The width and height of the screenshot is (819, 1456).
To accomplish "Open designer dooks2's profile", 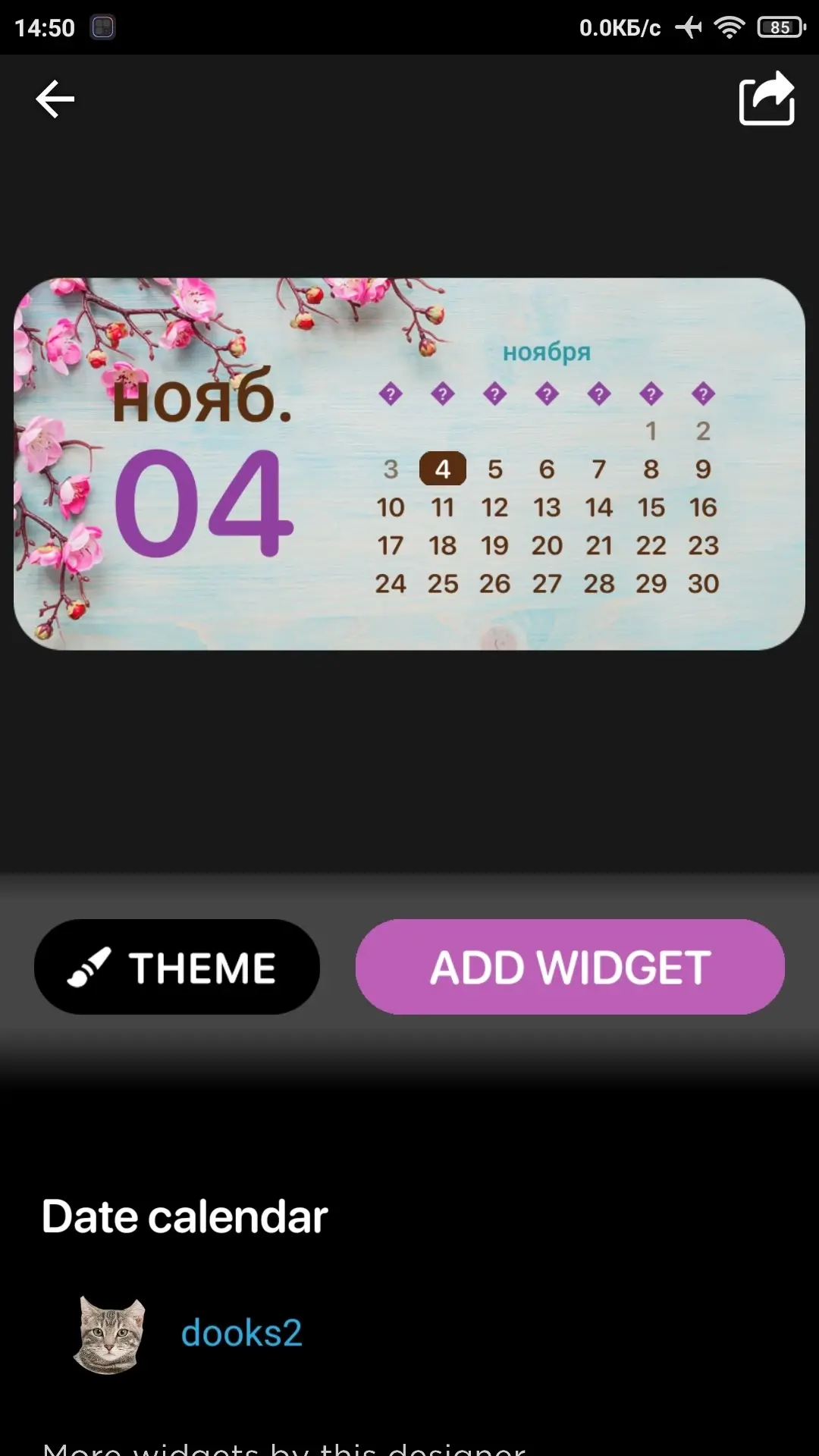I will [x=240, y=1333].
